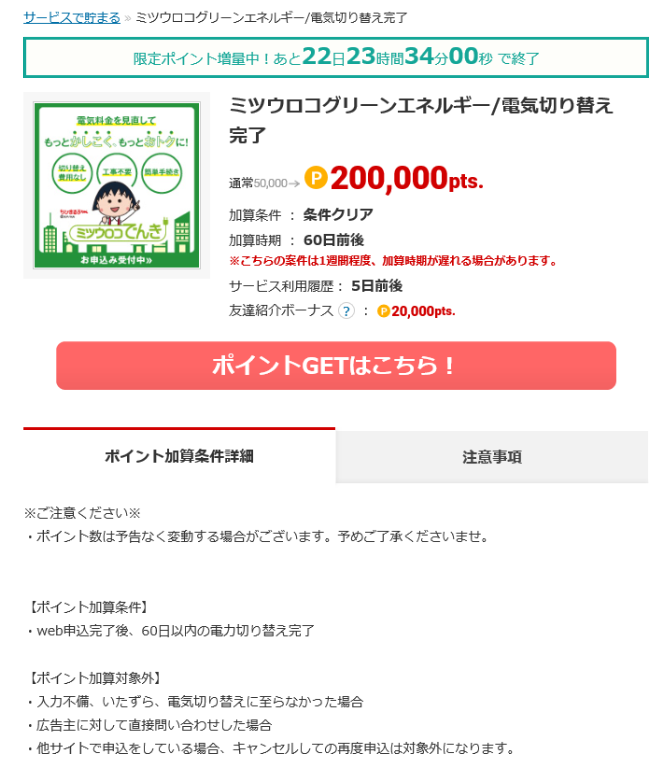Select the ポイント加算条件詳細 tab
654x772 pixels.
(x=179, y=456)
